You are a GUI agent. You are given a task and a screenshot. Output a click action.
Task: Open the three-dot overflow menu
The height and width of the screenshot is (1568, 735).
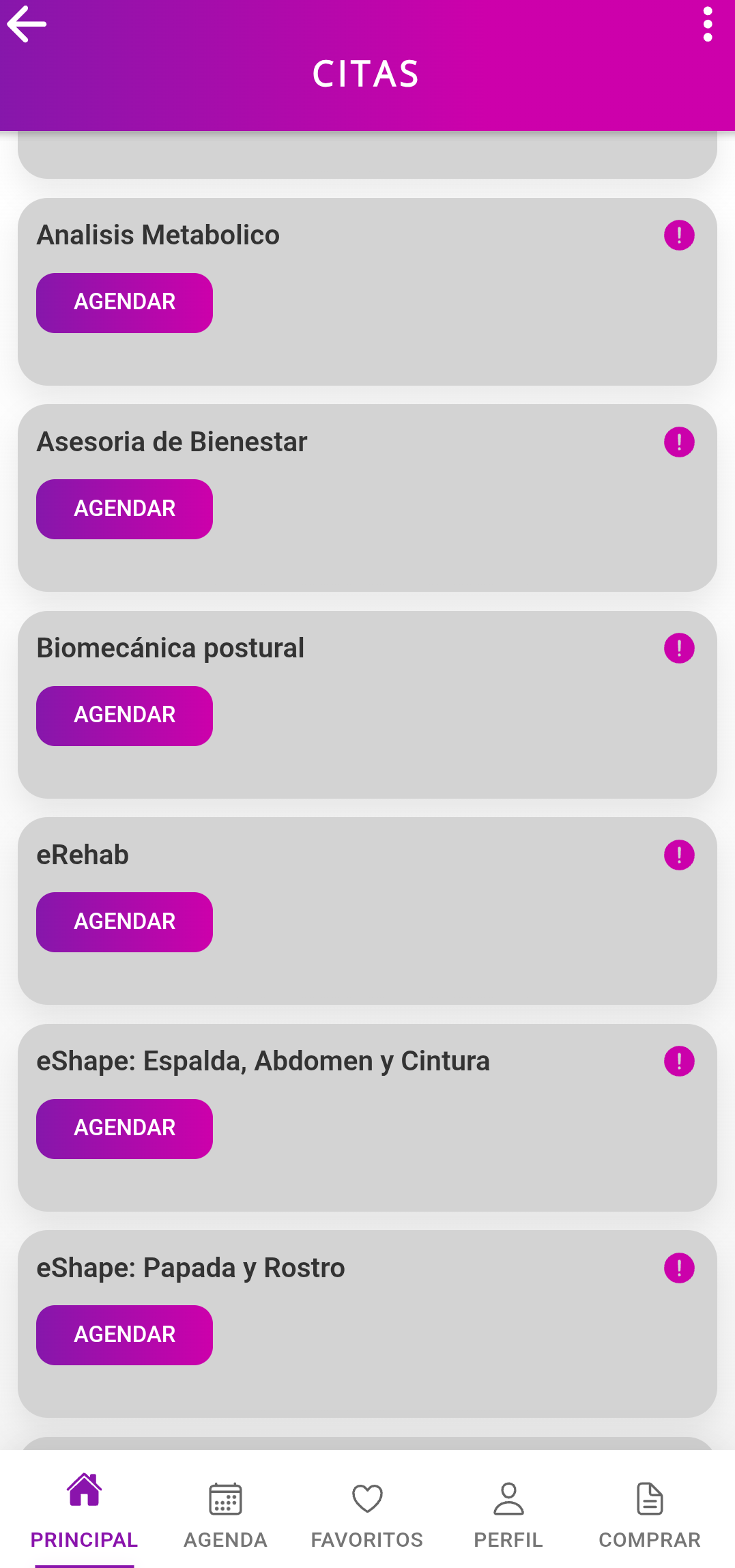[x=707, y=25]
